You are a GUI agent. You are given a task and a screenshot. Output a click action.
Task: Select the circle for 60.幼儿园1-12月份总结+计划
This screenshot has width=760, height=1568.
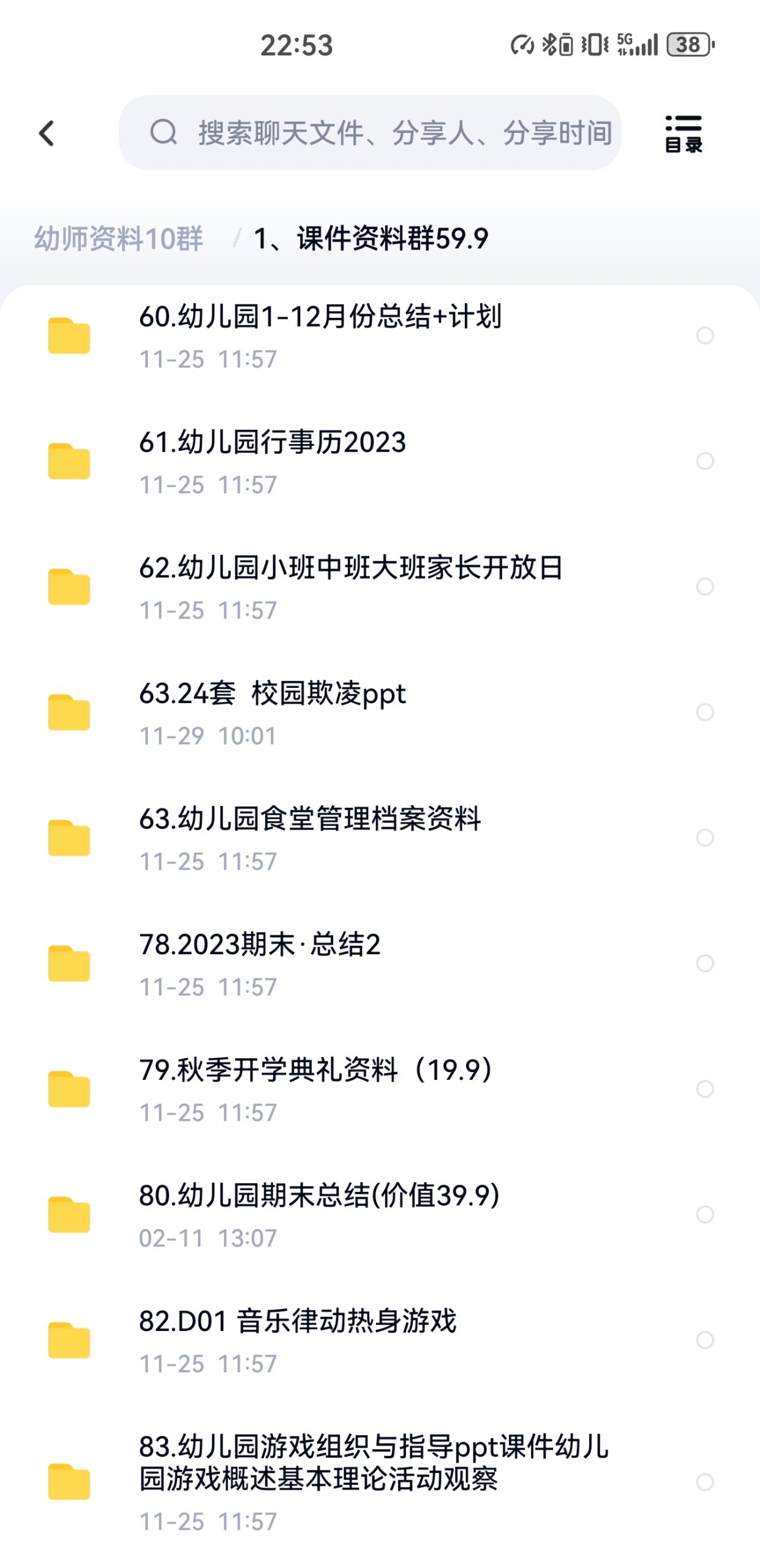705,335
